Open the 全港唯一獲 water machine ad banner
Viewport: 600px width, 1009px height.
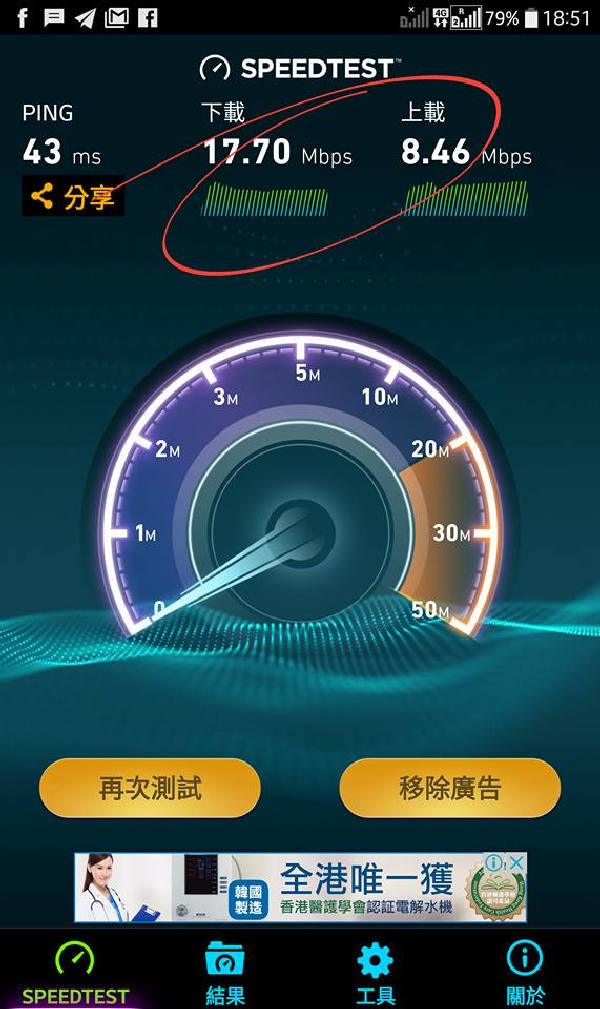[300, 886]
